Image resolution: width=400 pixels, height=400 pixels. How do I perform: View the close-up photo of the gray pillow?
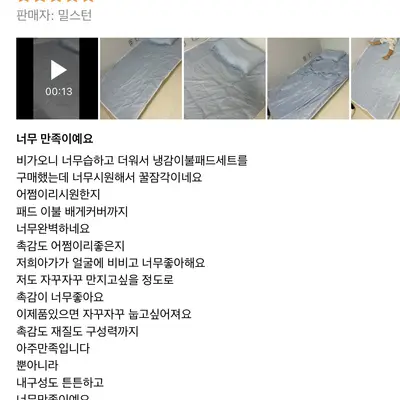[225, 78]
